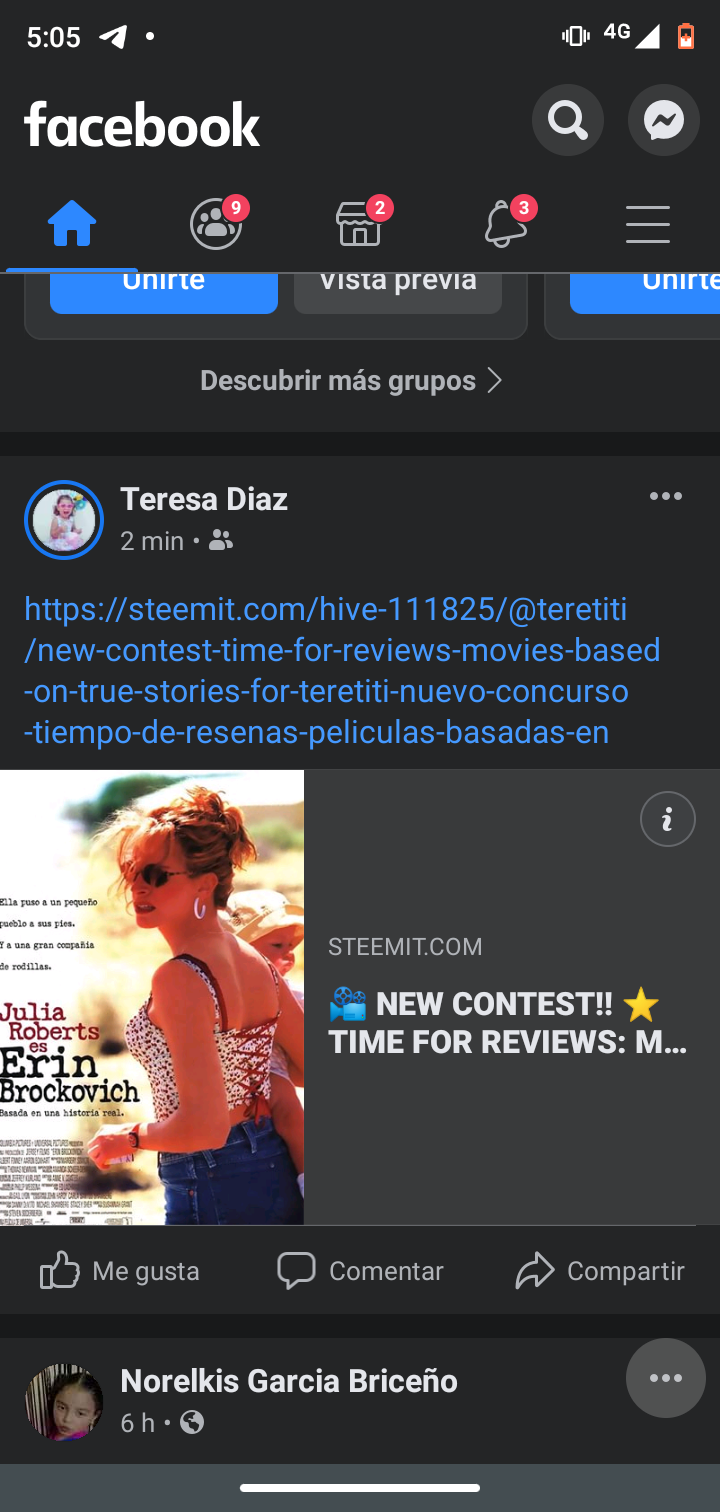Screen dimensions: 720x1512
Task: Open Norelkis Garcia Briceño's profile
Action: point(64,1401)
